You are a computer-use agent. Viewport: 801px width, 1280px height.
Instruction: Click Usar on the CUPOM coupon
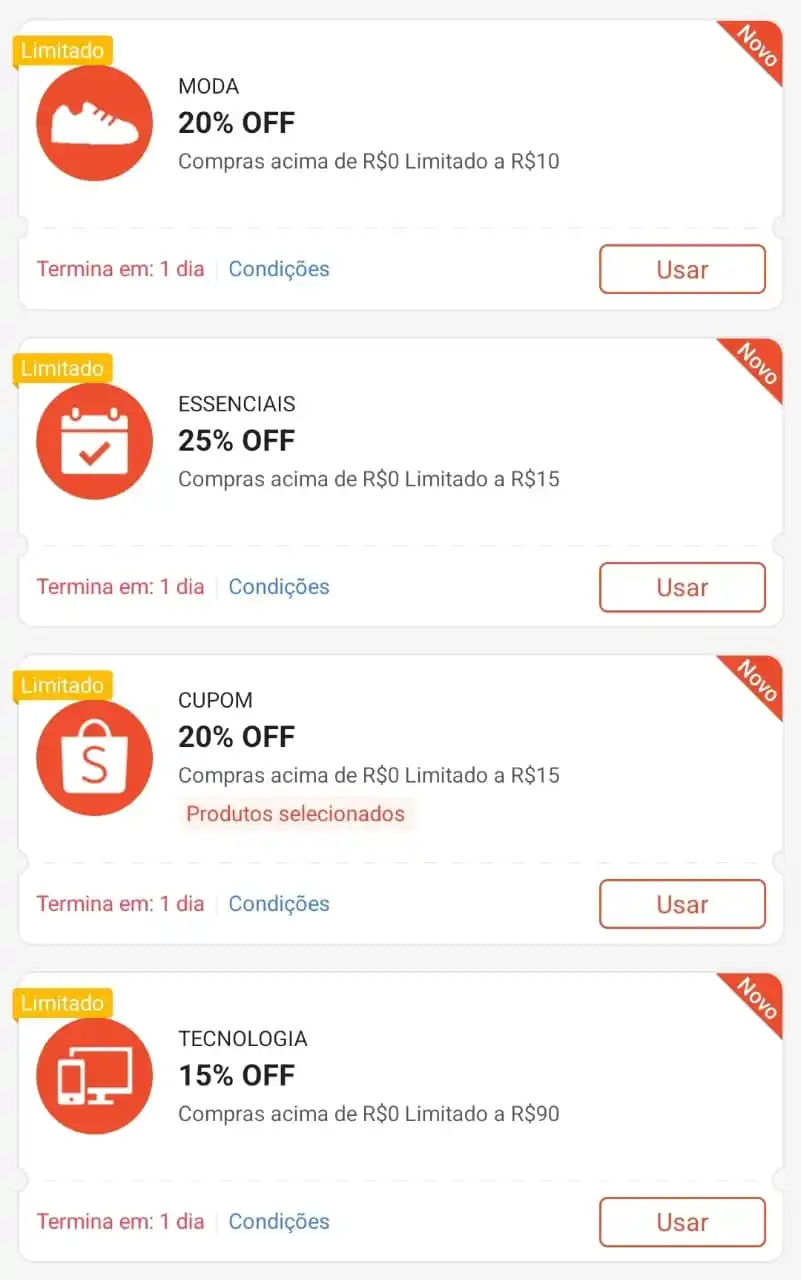[682, 903]
